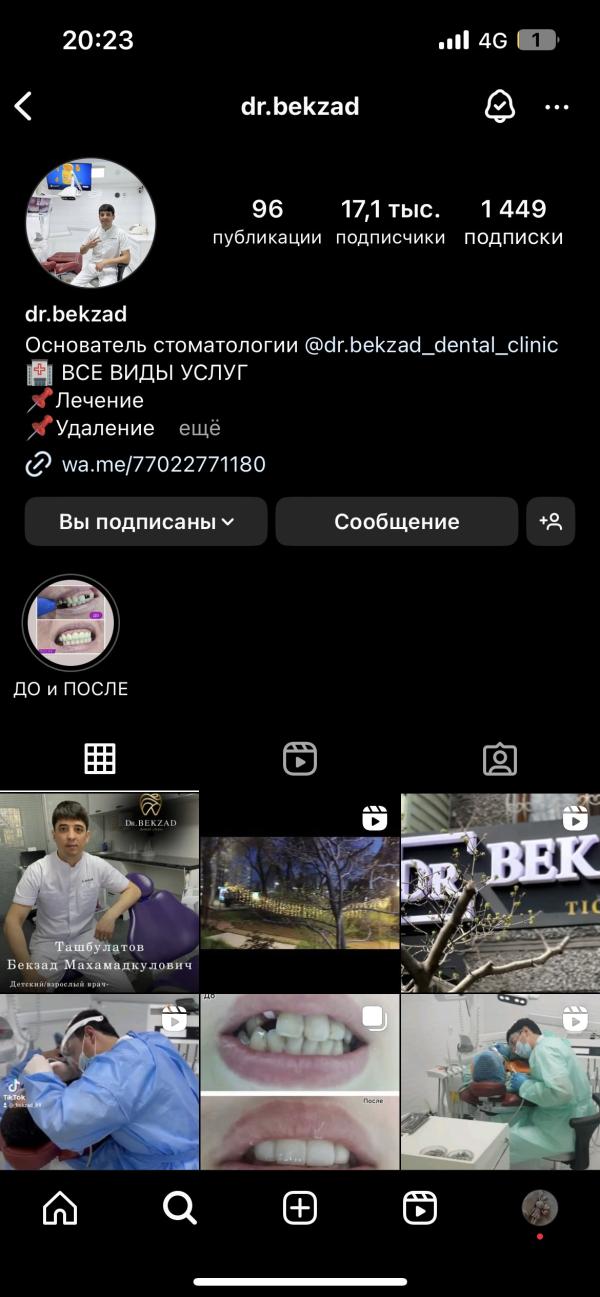Open the notifications bell for dr.bekzad
This screenshot has height=1297, width=600.
(499, 106)
